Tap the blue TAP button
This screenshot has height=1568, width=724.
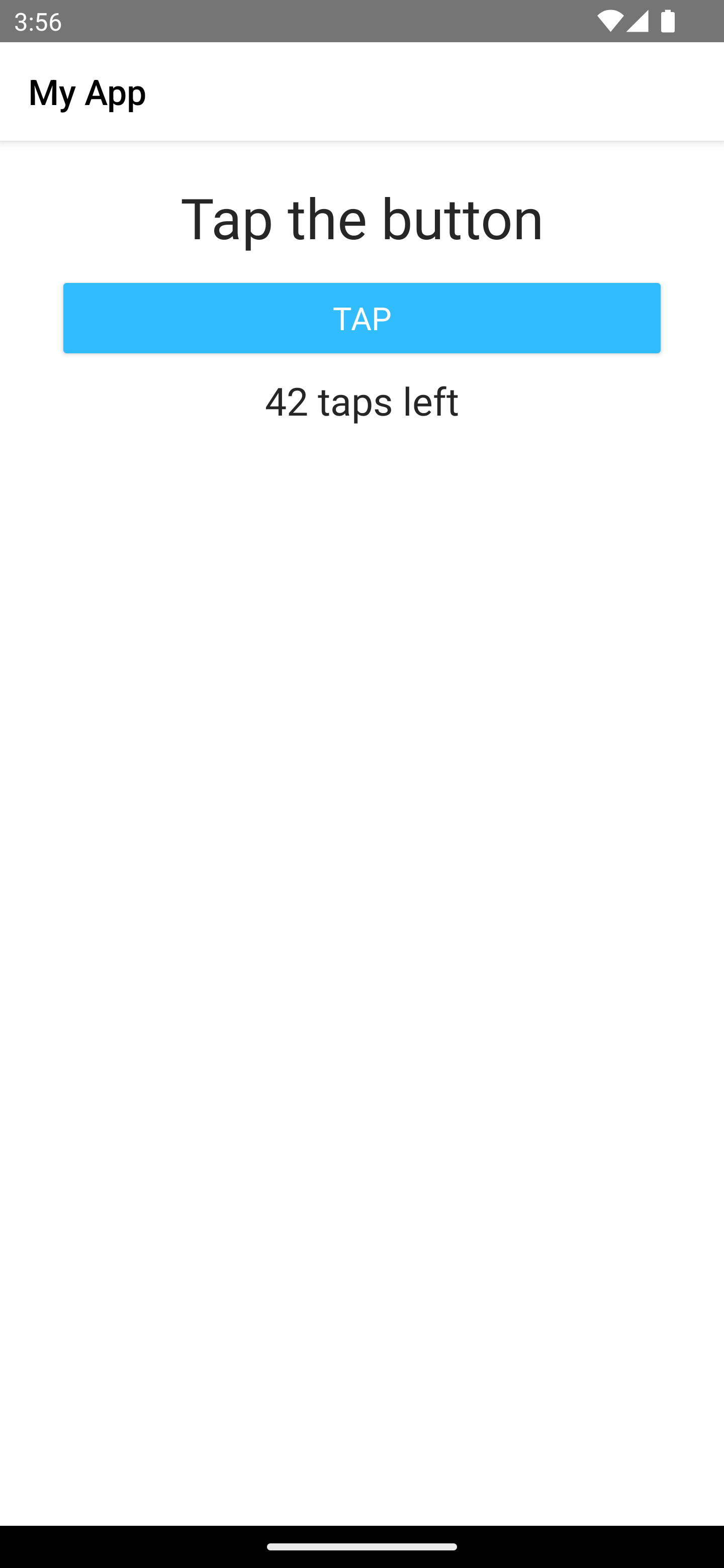point(361,318)
